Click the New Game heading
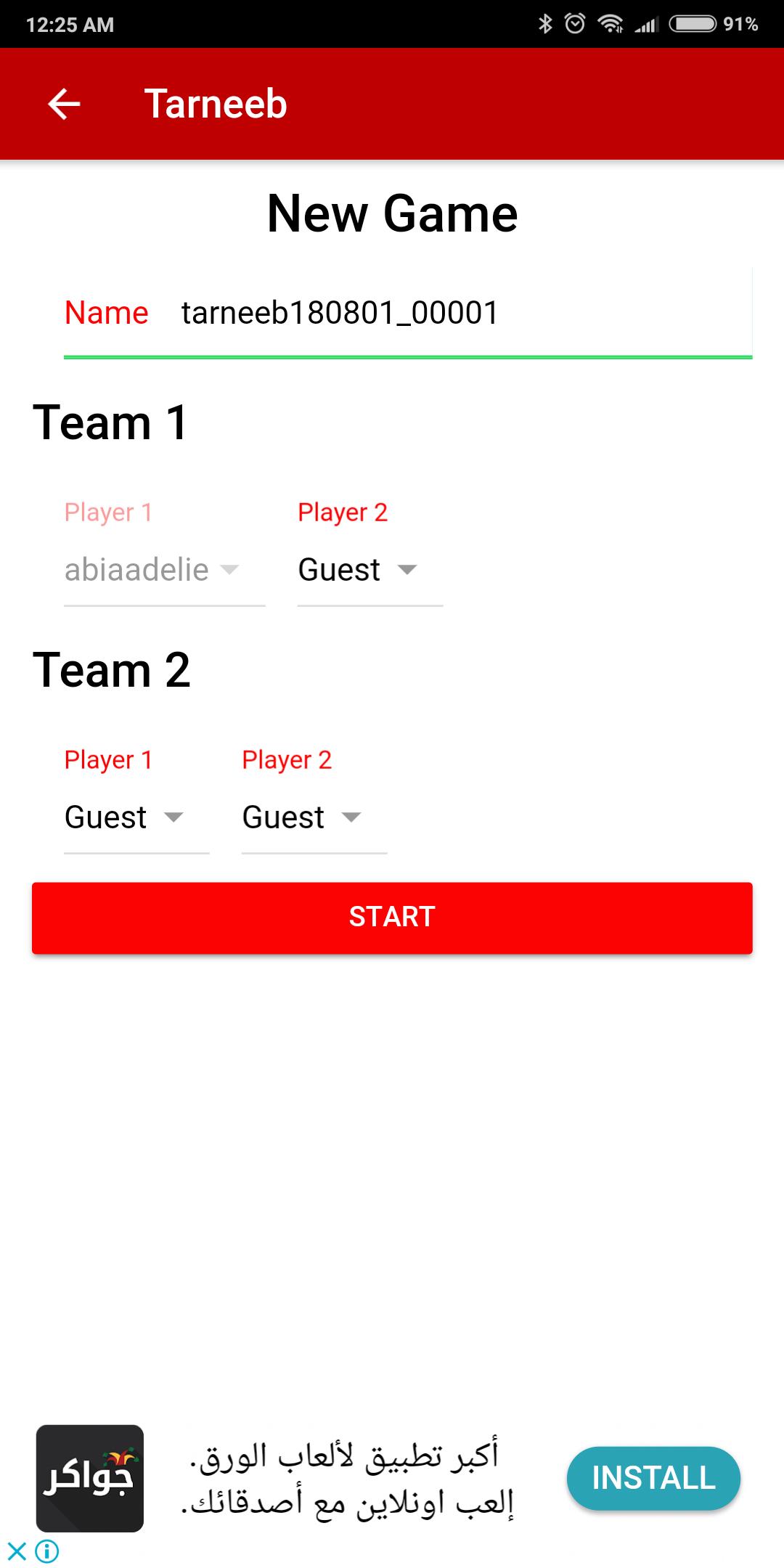784x1568 pixels. click(392, 212)
